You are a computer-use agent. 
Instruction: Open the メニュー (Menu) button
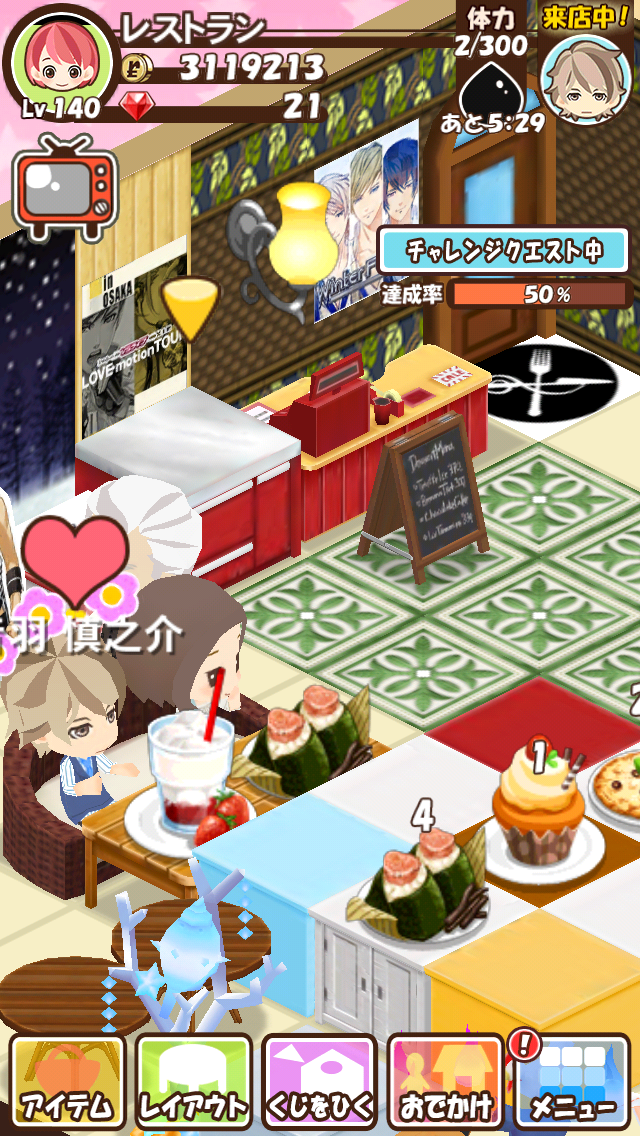(571, 1081)
